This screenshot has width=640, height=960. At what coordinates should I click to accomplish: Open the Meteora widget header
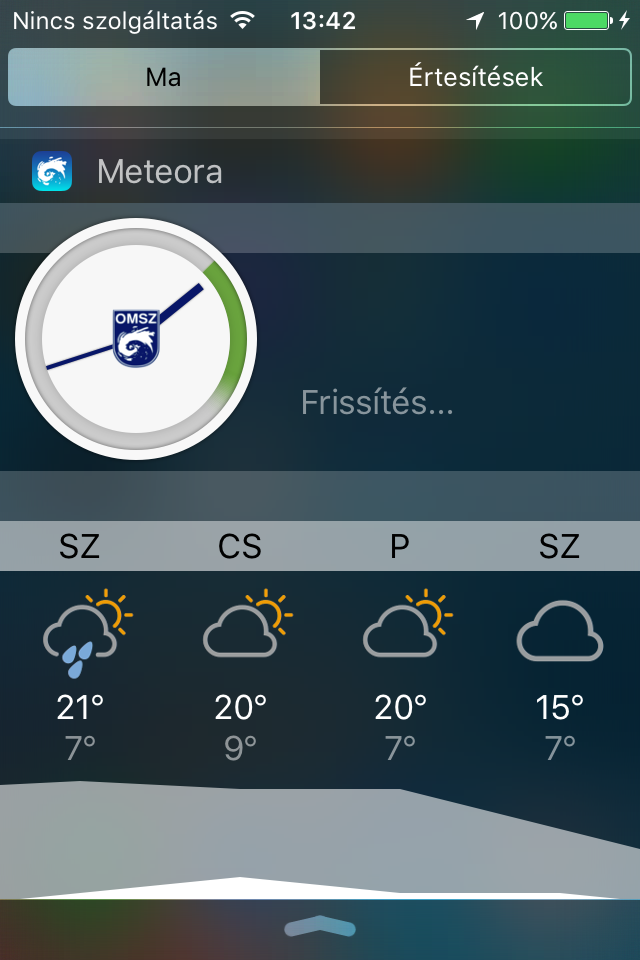pos(160,172)
